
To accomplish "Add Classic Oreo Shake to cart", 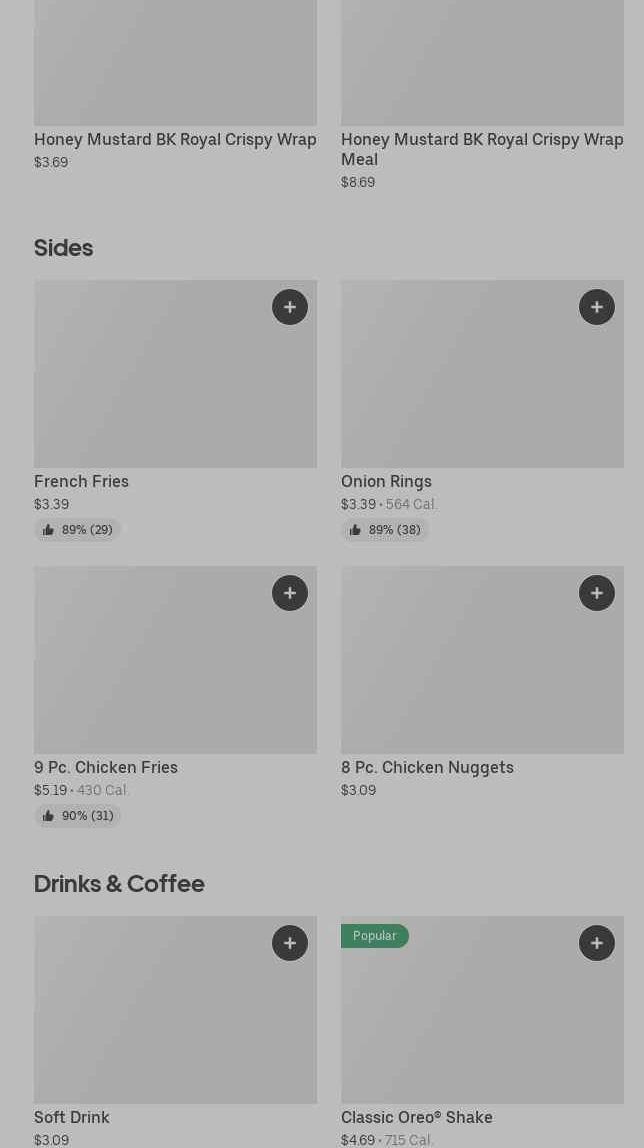I will tap(597, 943).
